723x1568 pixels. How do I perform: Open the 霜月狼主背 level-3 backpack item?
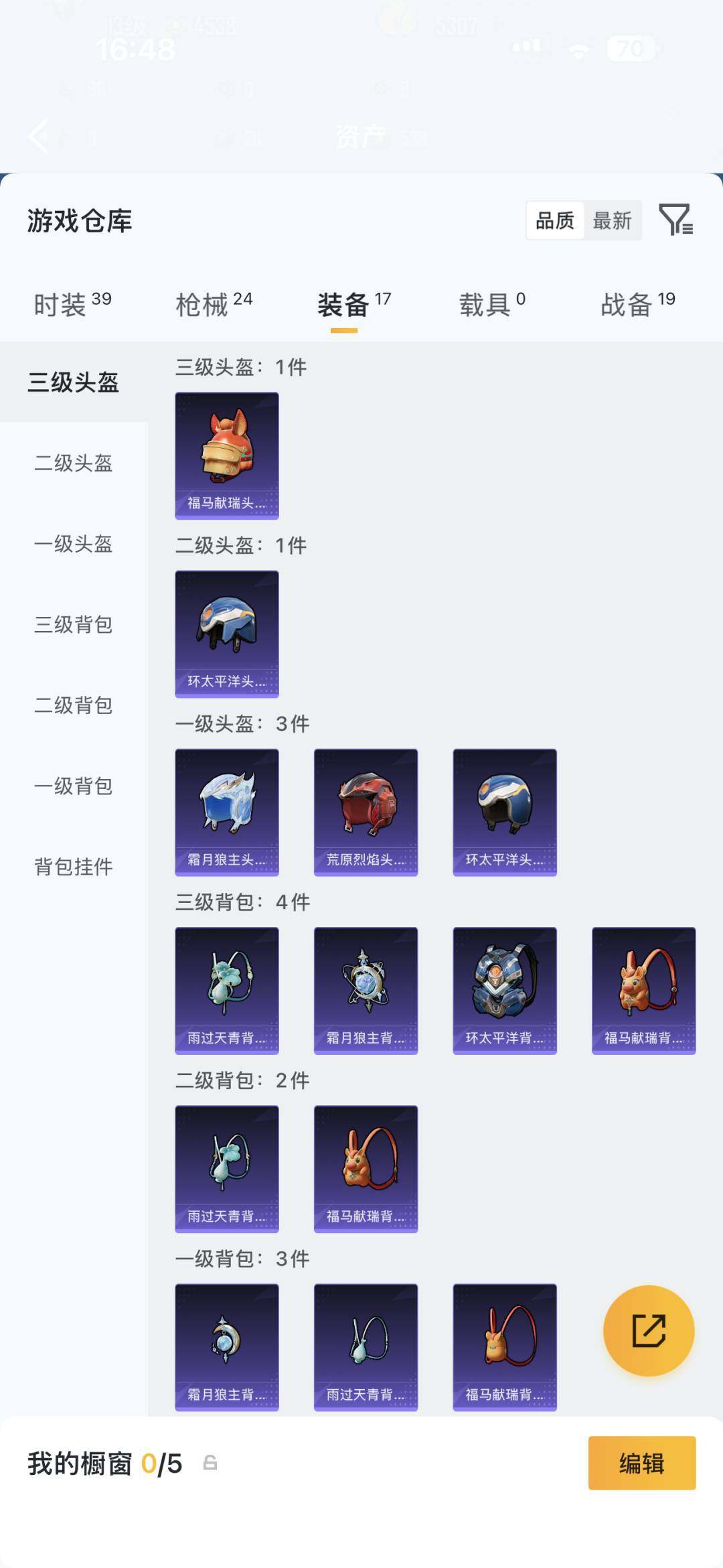(366, 990)
